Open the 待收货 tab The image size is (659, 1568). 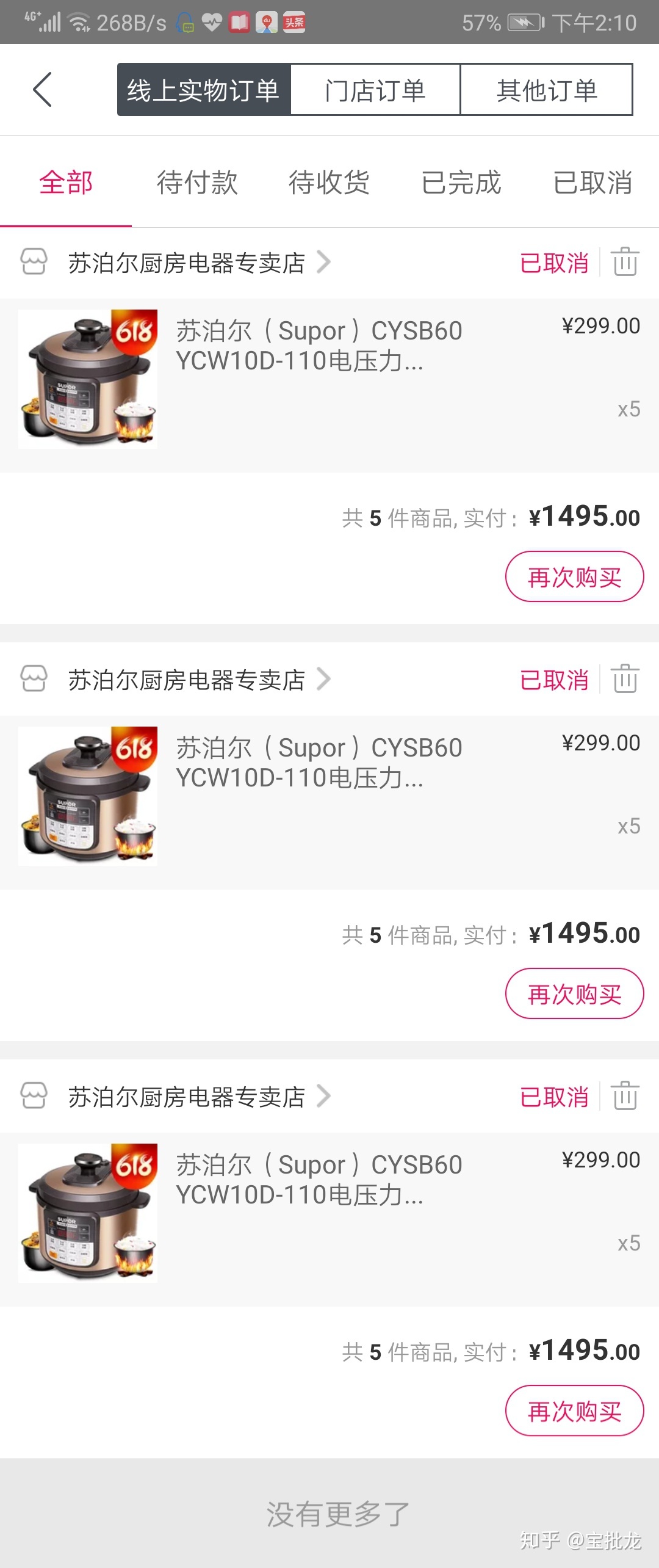[x=329, y=183]
